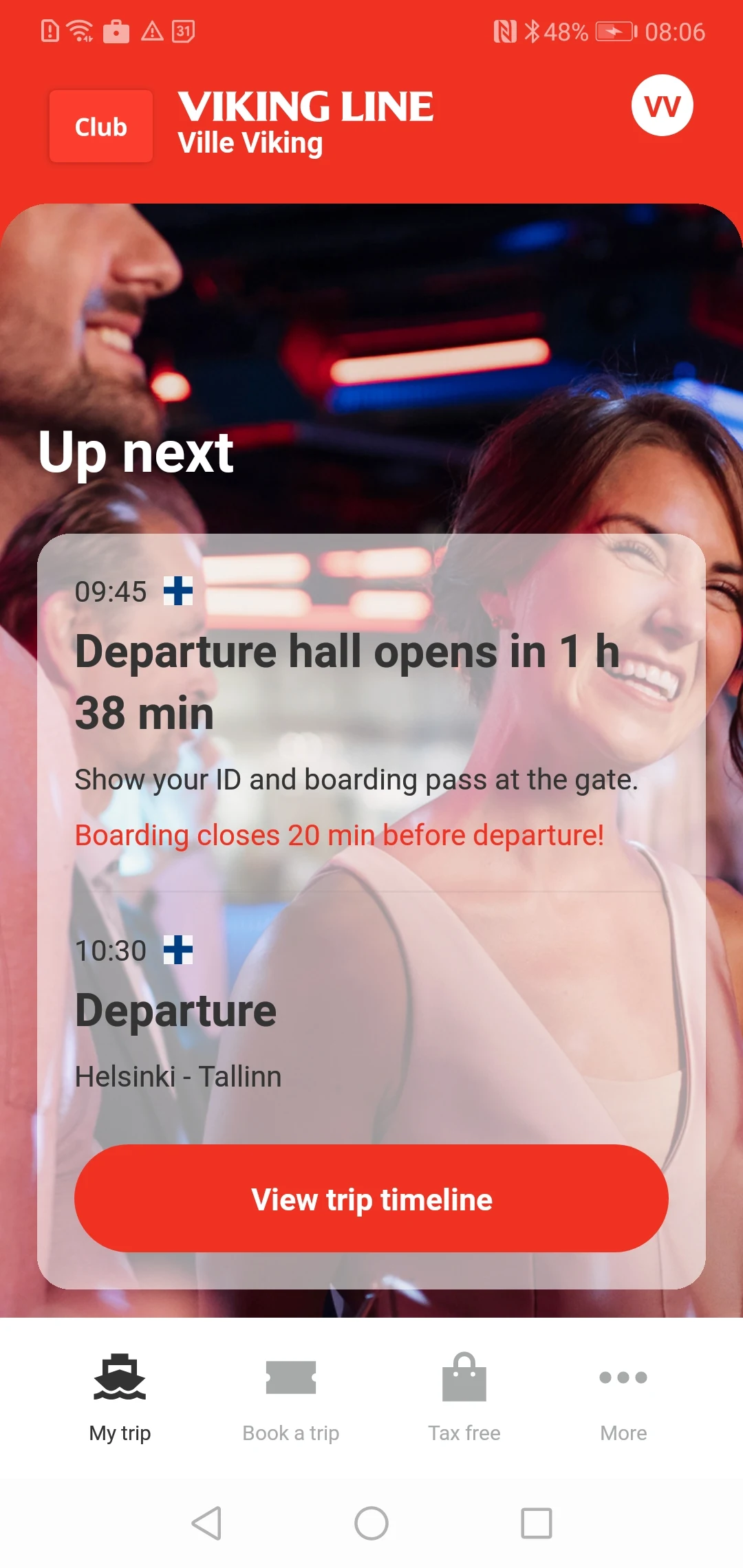Go to the system home screen

click(x=371, y=1523)
